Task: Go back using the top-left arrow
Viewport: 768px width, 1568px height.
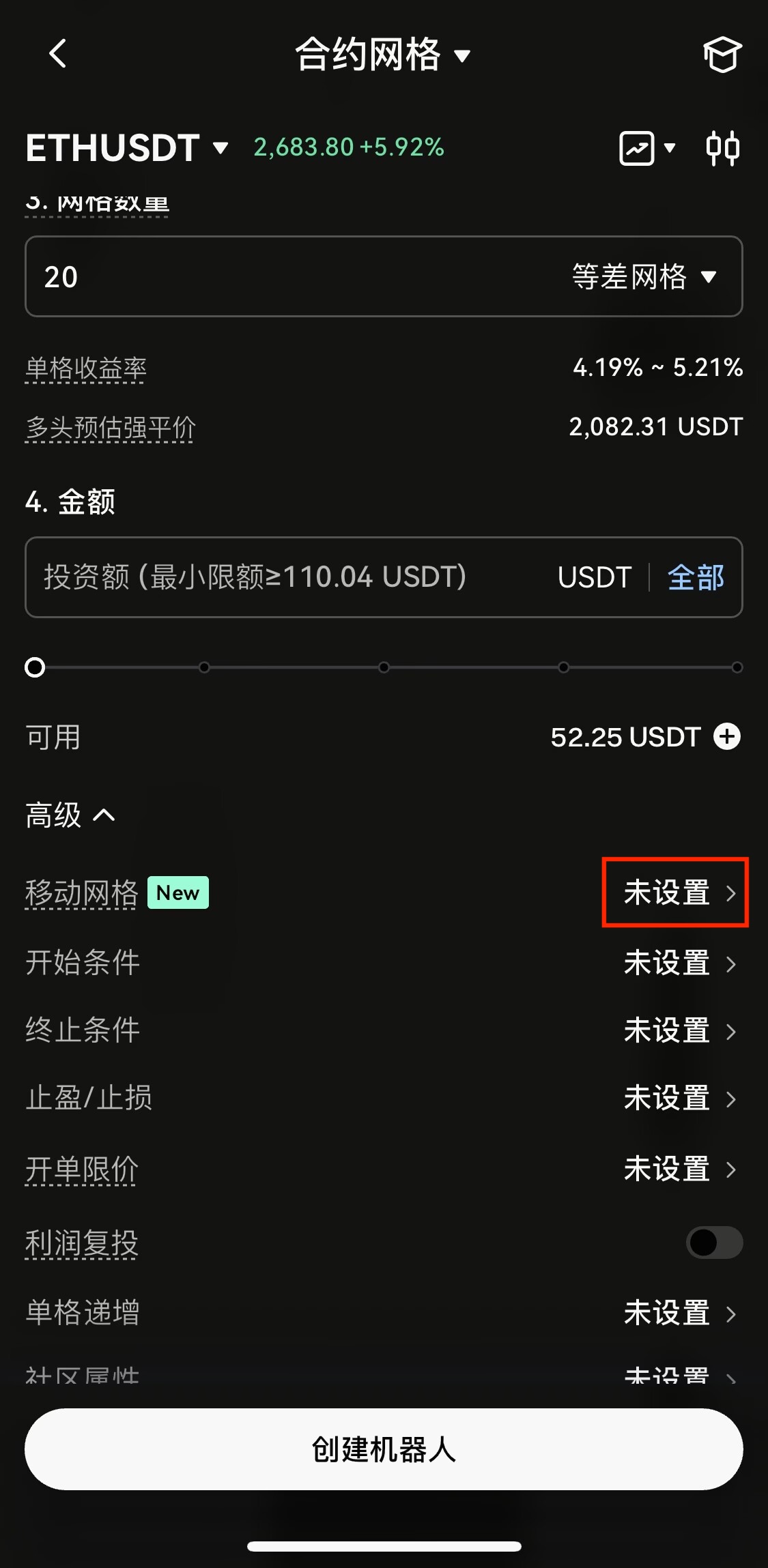Action: tap(58, 53)
